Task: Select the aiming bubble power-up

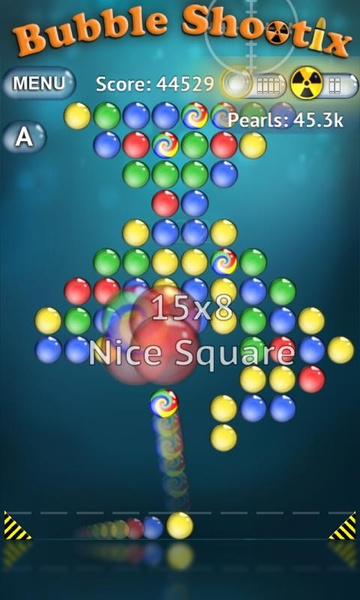Action: pyautogui.click(x=237, y=83)
